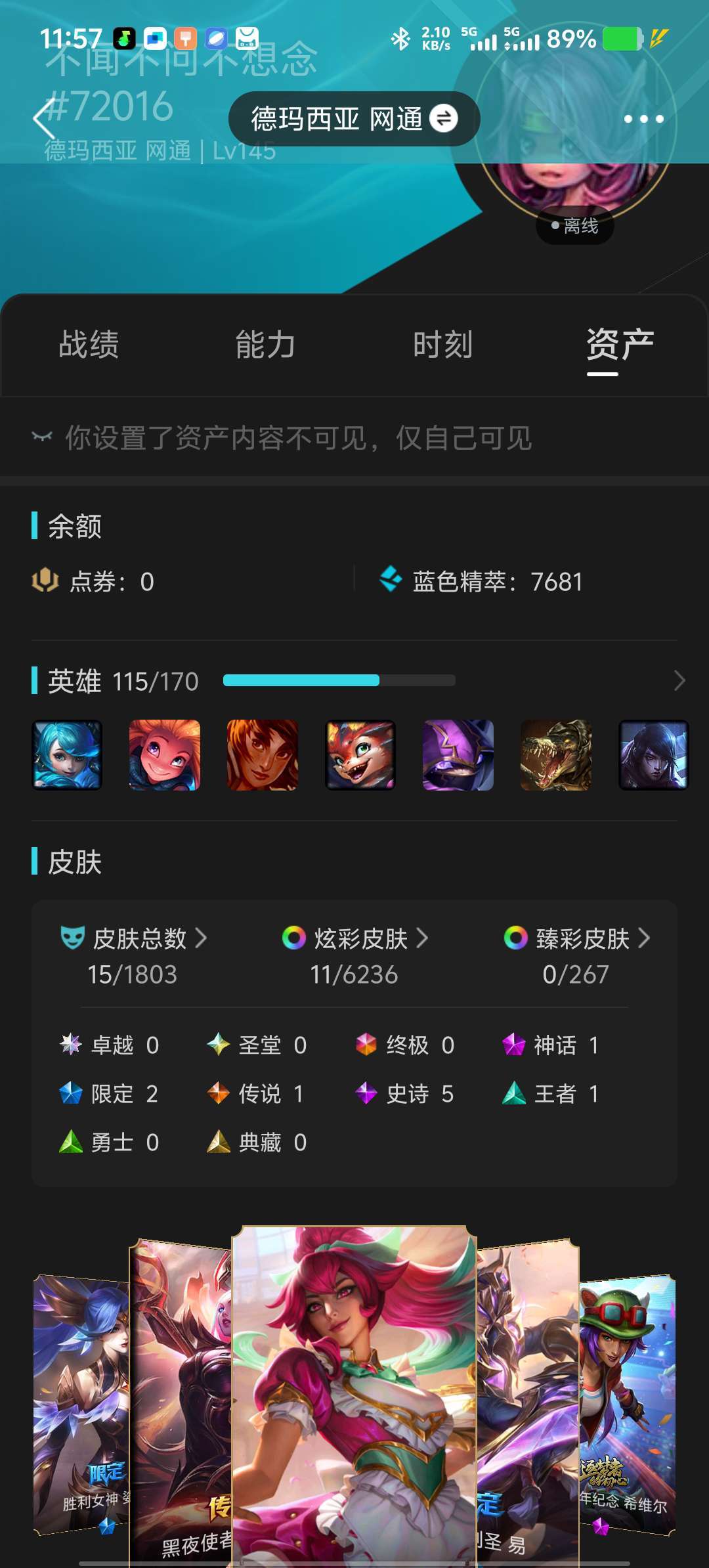Go back using the top-left arrow
The image size is (709, 1568).
[x=44, y=119]
